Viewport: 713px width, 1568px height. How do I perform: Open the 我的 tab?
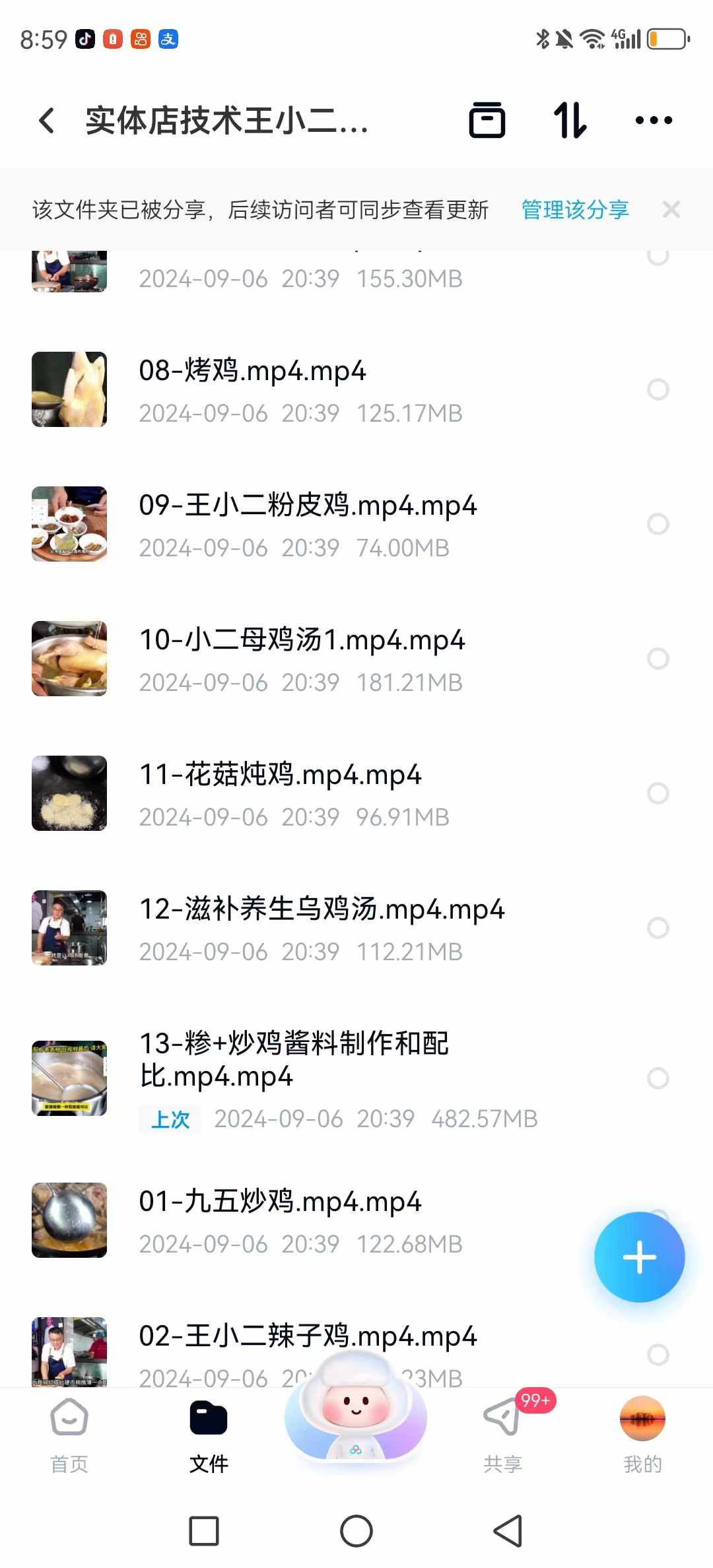click(640, 1439)
